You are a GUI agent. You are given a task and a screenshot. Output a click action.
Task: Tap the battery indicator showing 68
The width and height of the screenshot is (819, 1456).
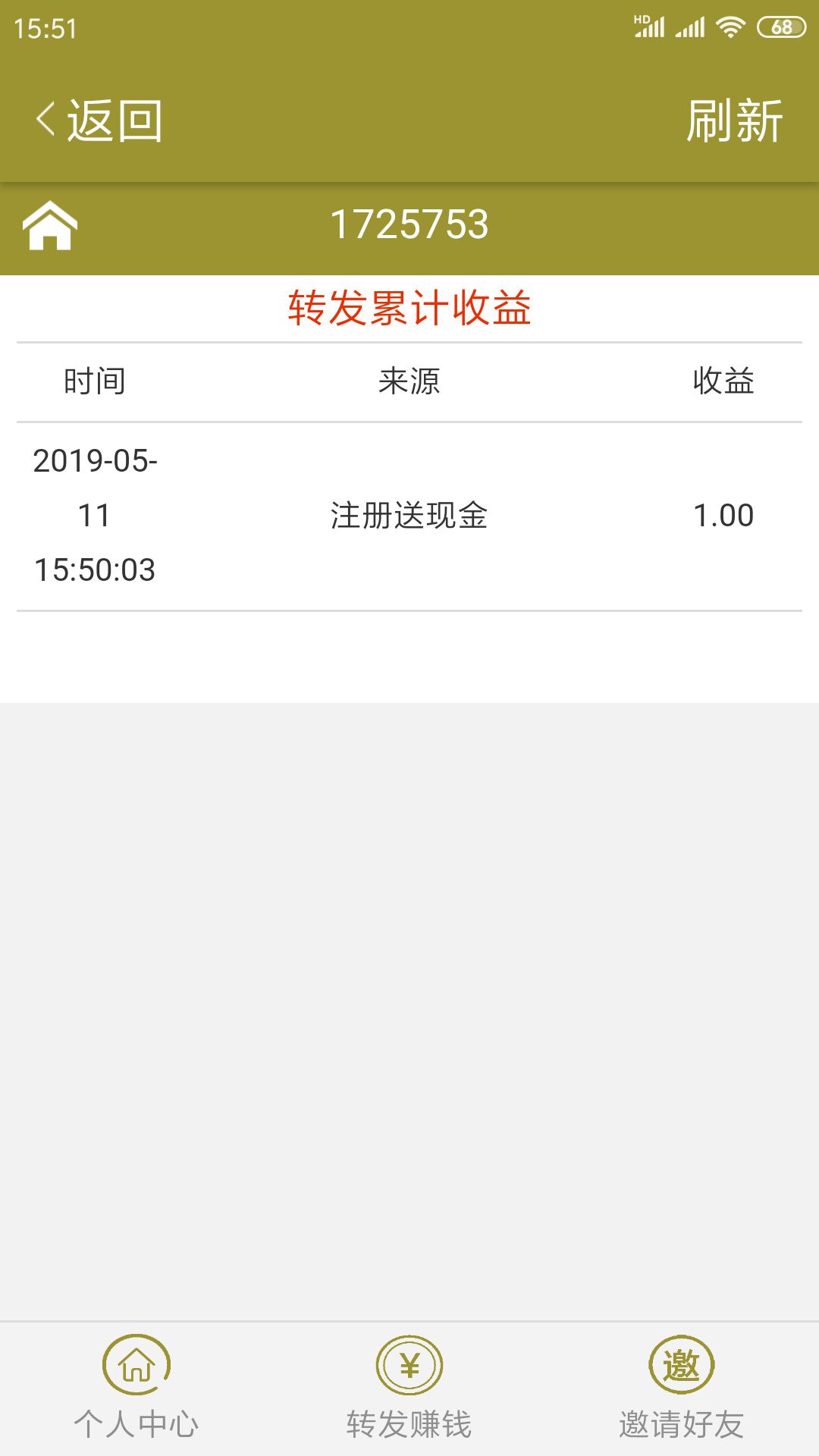[x=781, y=24]
